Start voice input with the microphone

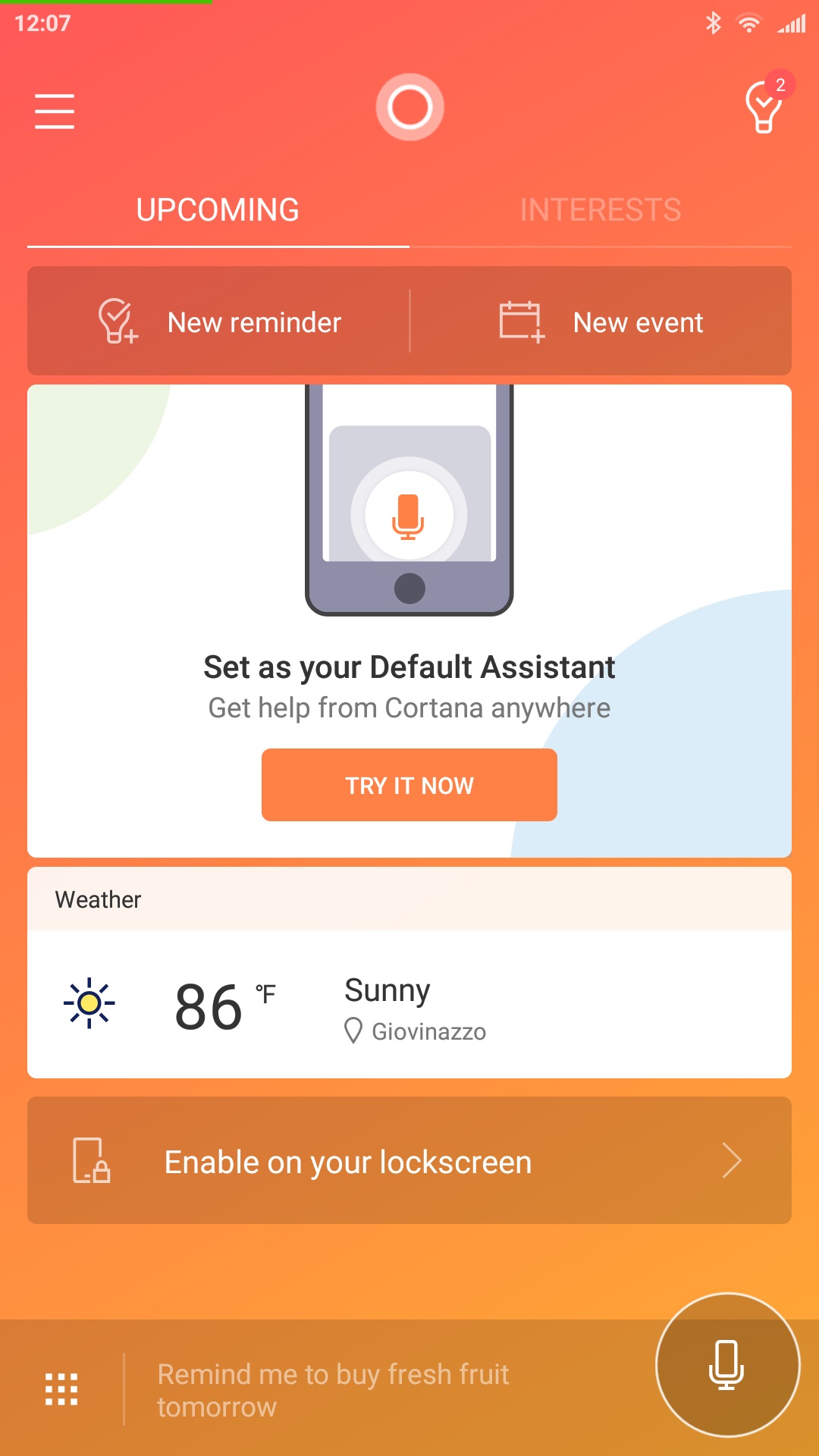pyautogui.click(x=727, y=1364)
